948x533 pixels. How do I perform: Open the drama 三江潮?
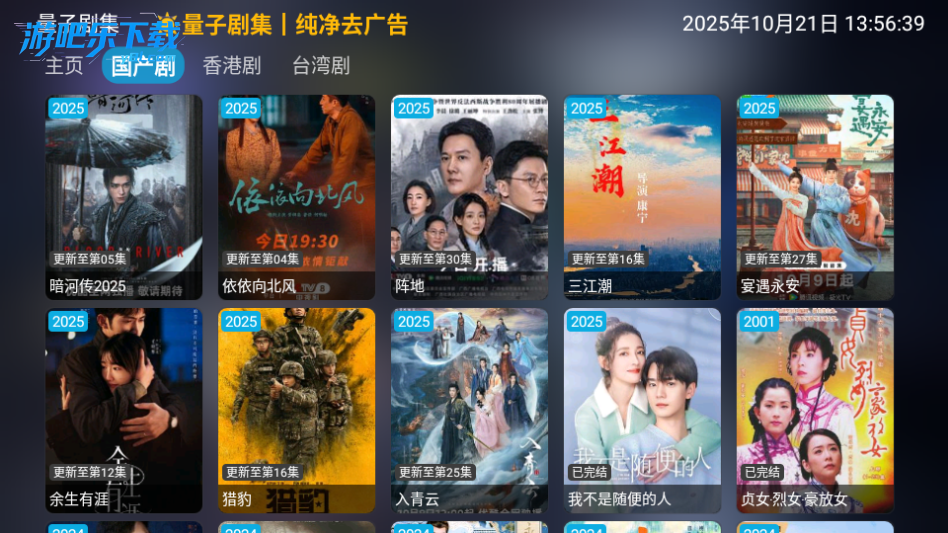(x=642, y=197)
